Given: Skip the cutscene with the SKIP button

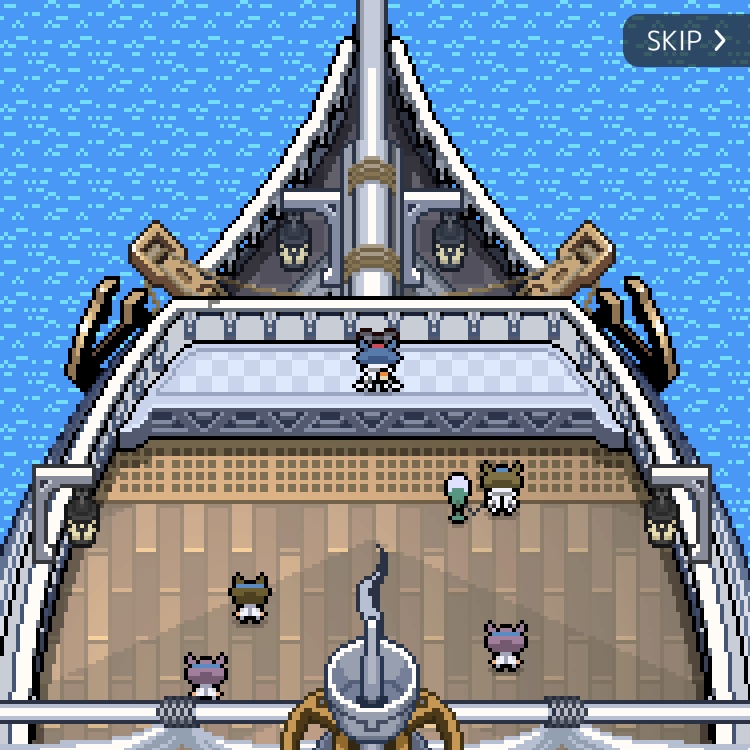Looking at the screenshot, I should click(686, 41).
